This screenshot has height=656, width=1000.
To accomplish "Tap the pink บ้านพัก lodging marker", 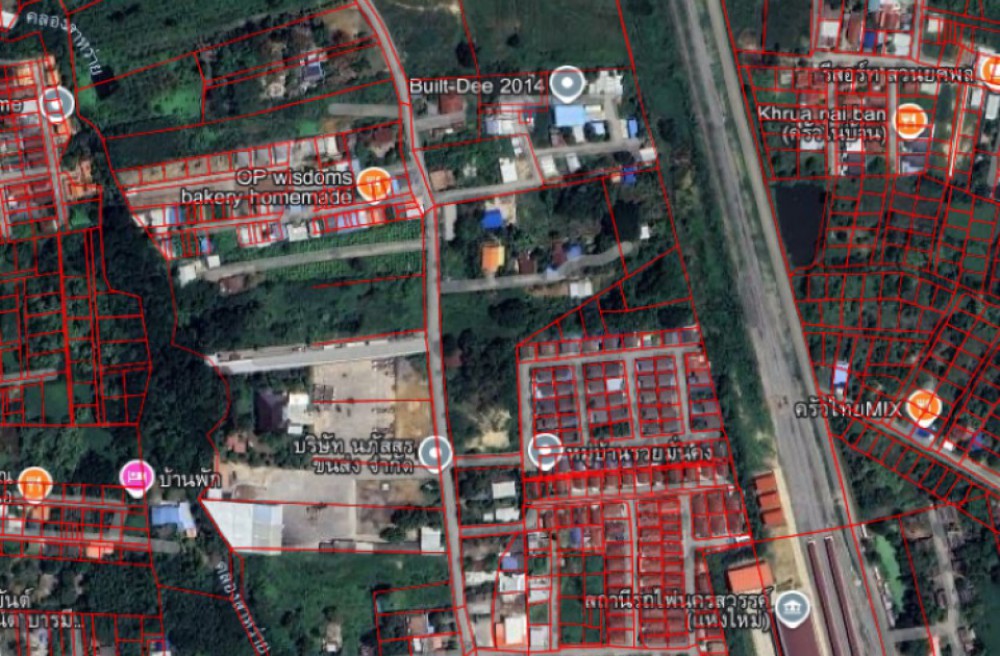I will 136,477.
